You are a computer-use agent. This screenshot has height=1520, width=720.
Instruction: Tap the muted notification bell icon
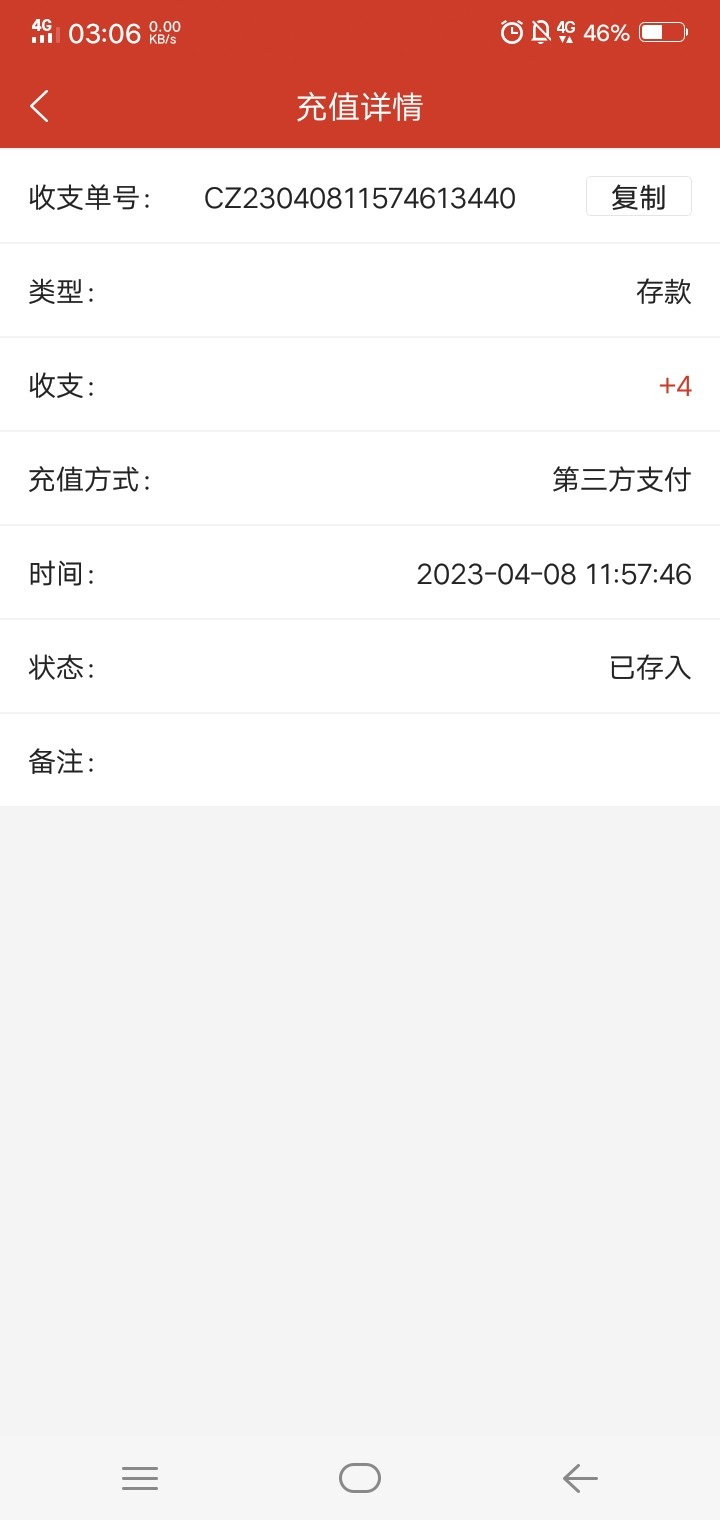[540, 32]
